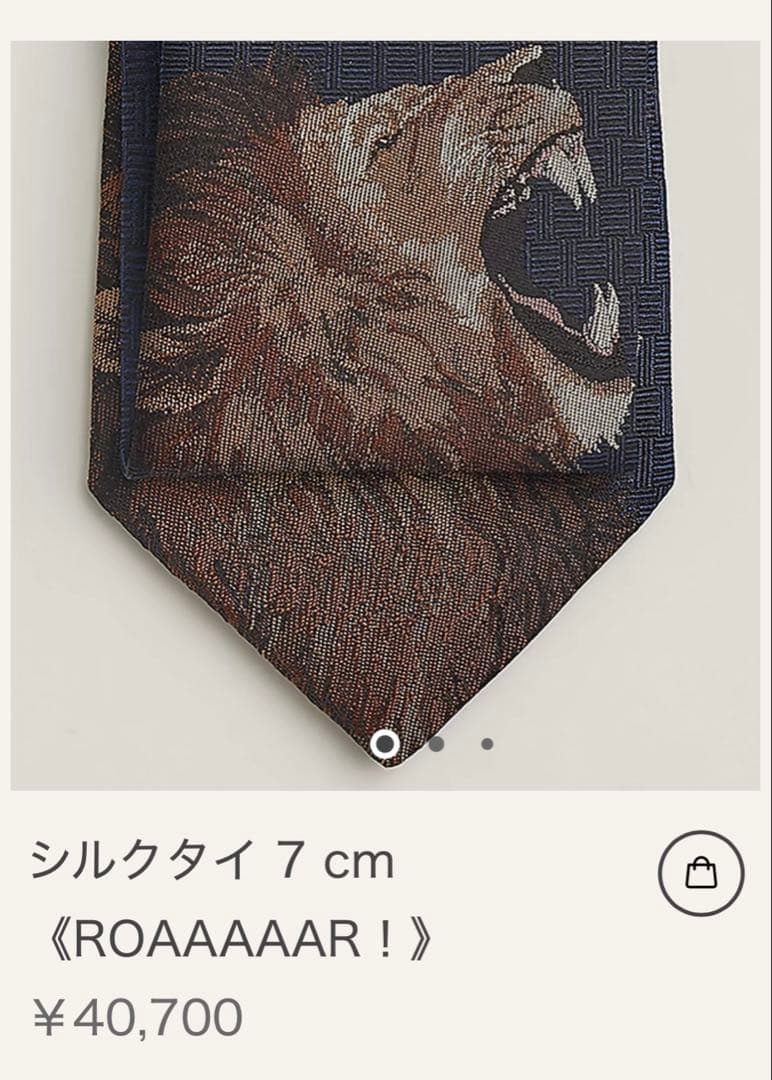Show the last product photo using its dot
772x1080 pixels.
pyautogui.click(x=487, y=744)
